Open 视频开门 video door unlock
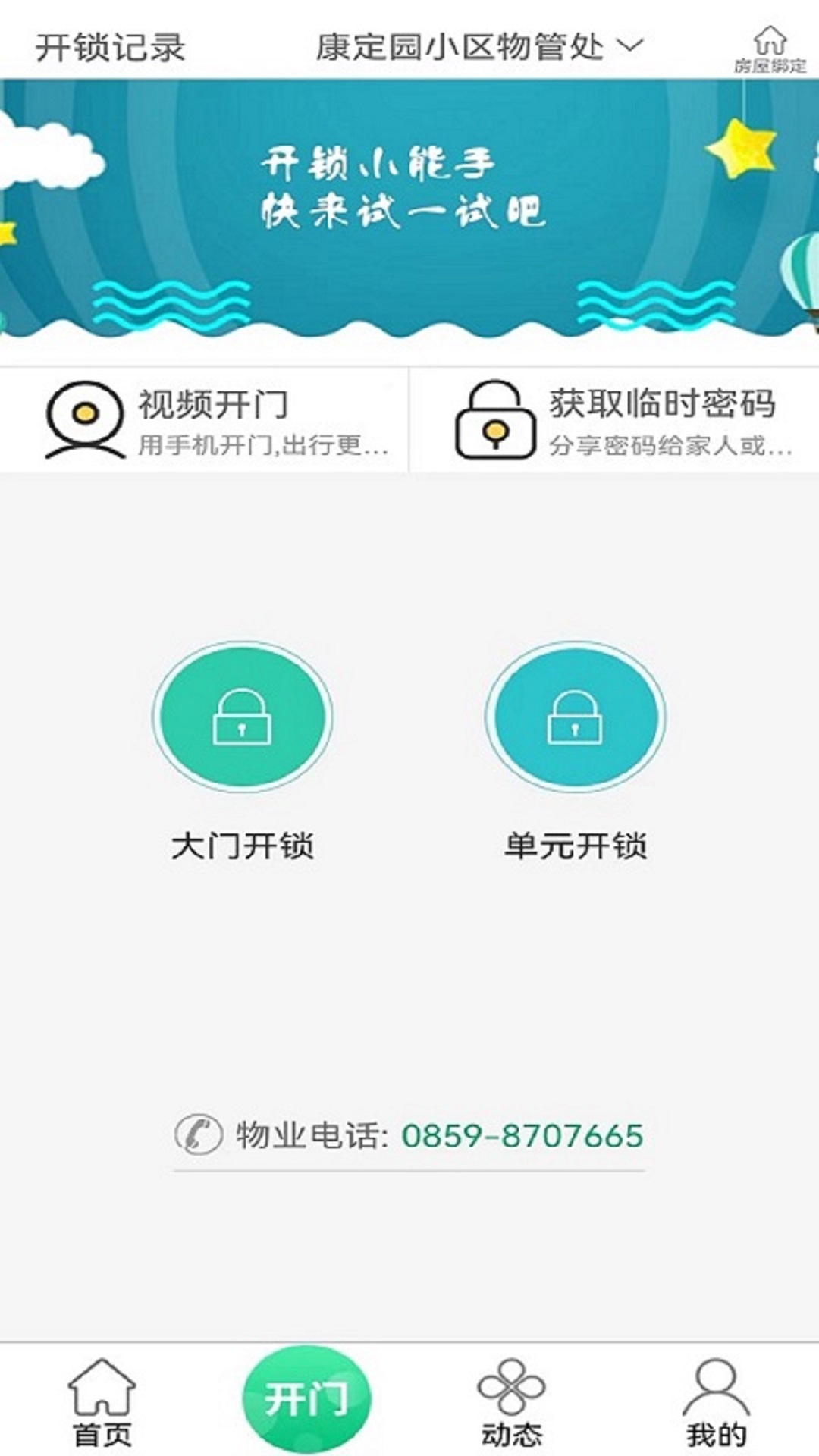This screenshot has width=819, height=1456. [205, 420]
